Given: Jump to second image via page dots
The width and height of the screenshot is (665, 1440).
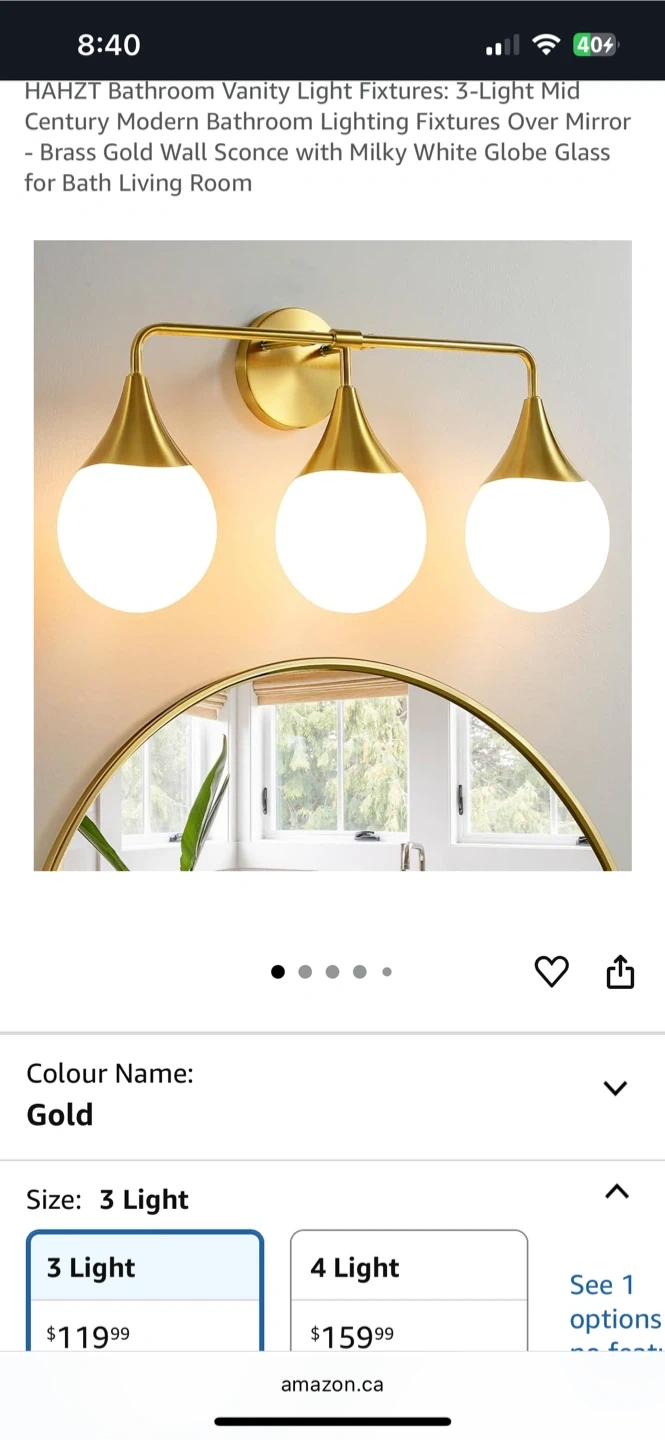Looking at the screenshot, I should 305,971.
